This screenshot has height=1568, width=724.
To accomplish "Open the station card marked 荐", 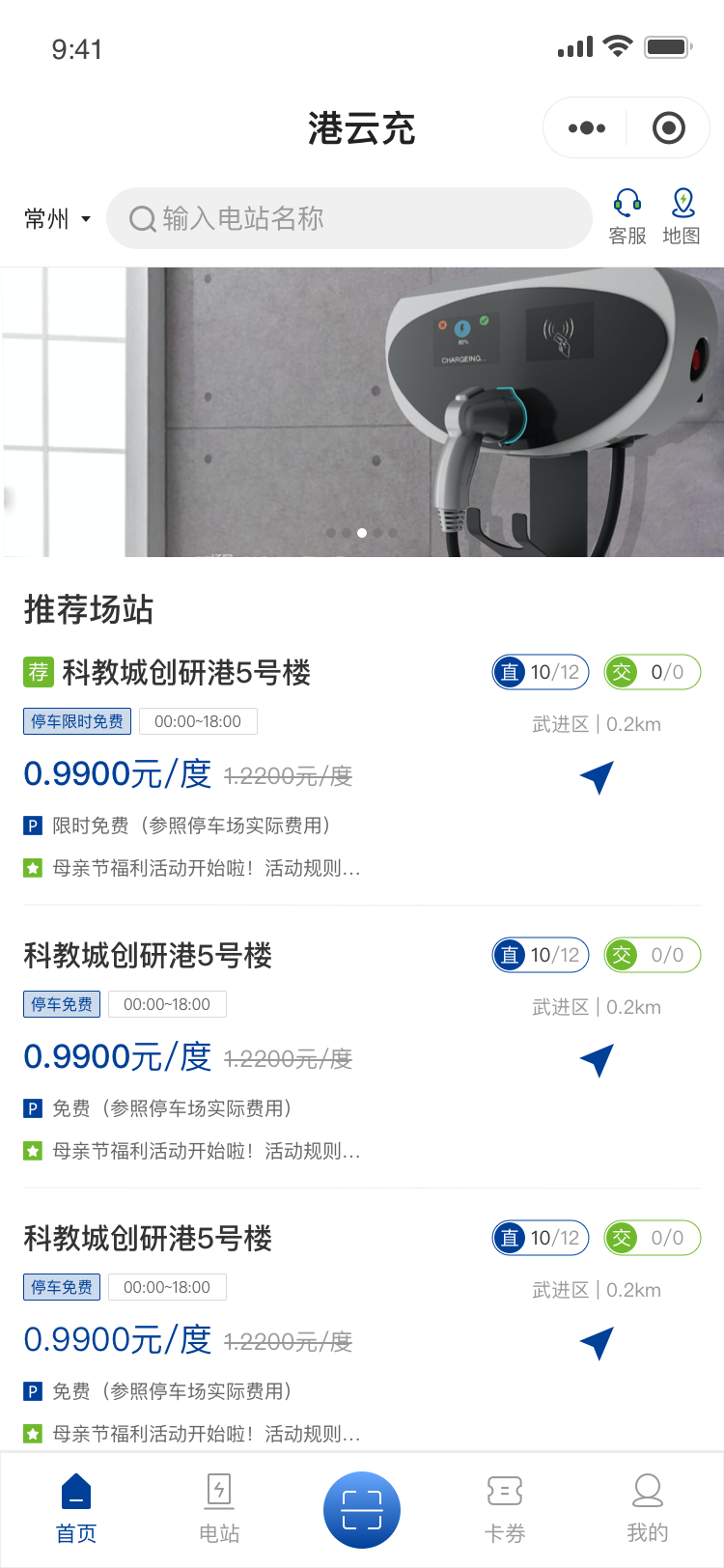I will pos(185,673).
